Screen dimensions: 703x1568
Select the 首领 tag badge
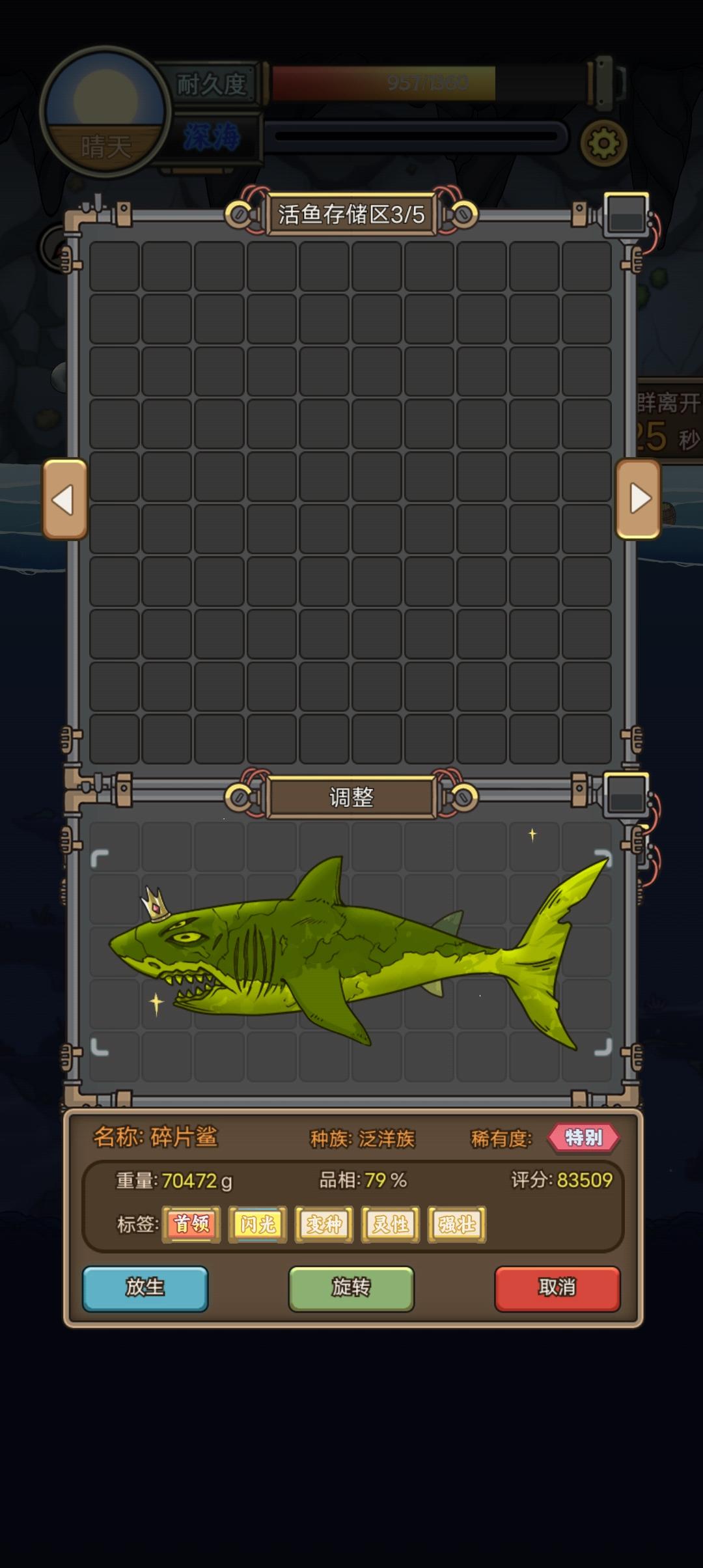[x=189, y=1224]
